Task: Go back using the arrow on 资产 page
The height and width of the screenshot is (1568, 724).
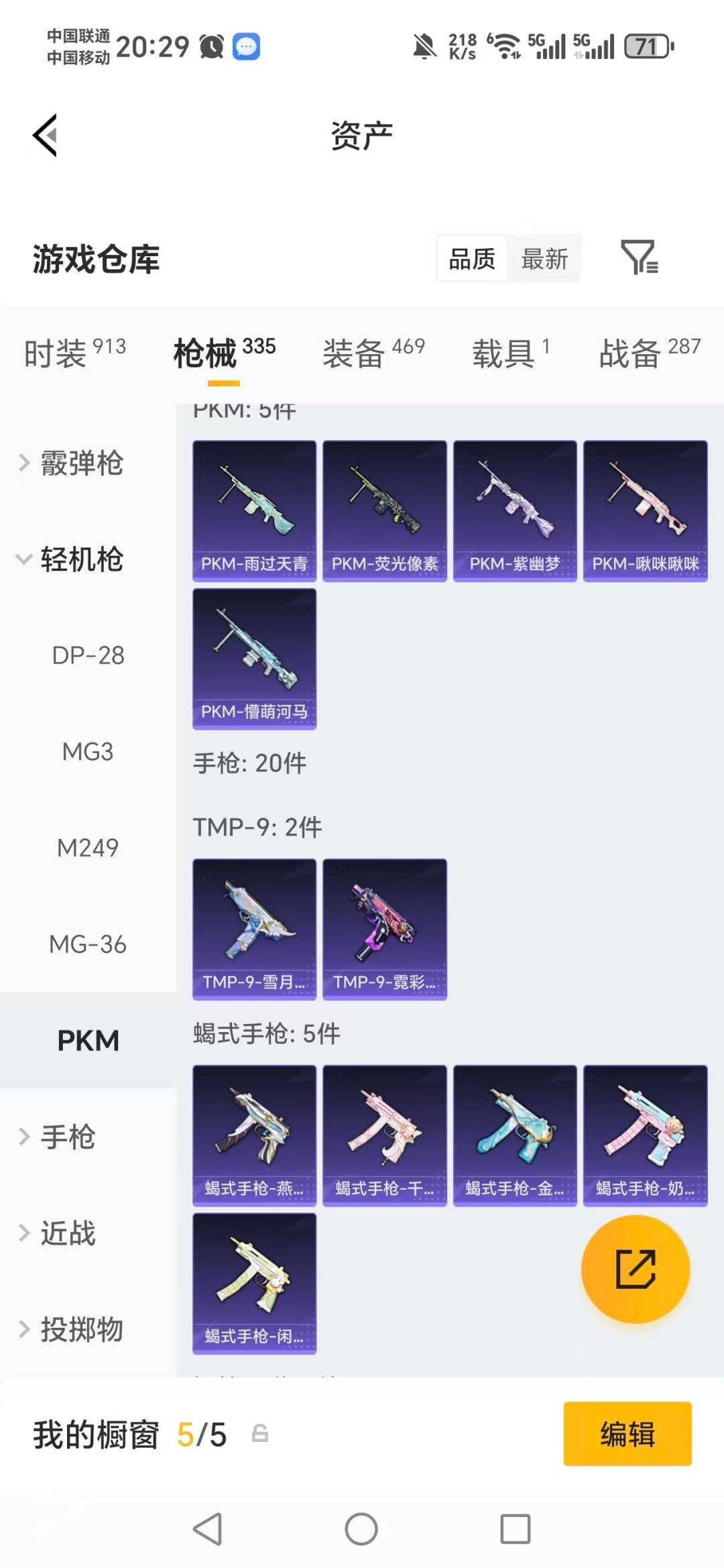Action: [x=45, y=134]
